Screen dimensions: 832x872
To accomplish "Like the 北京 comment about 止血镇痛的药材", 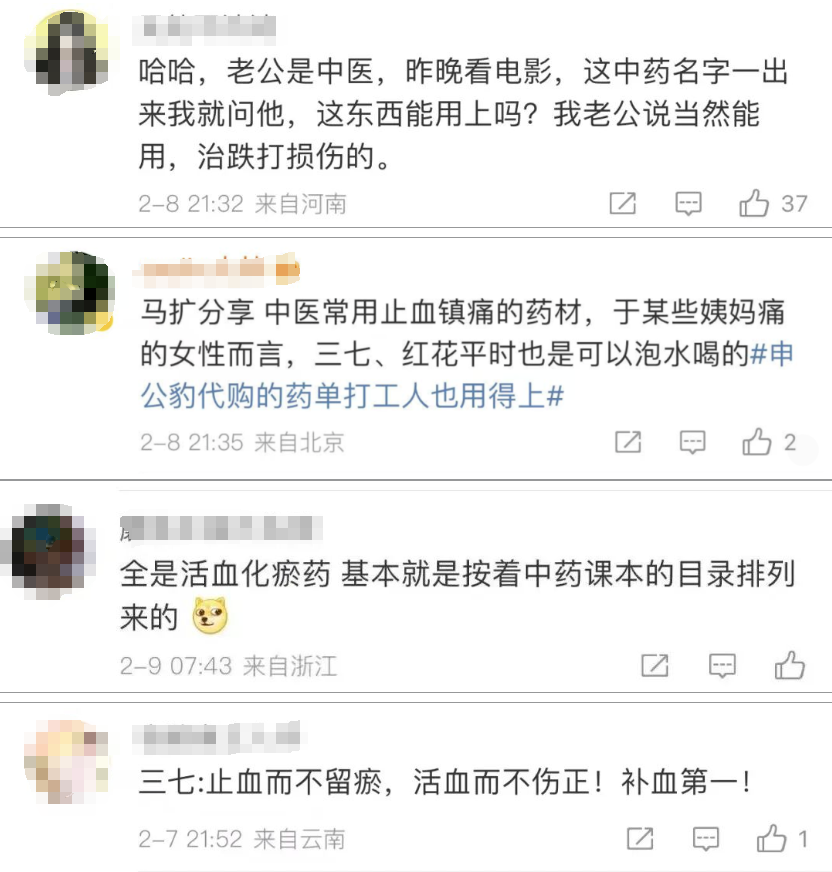I will [757, 442].
